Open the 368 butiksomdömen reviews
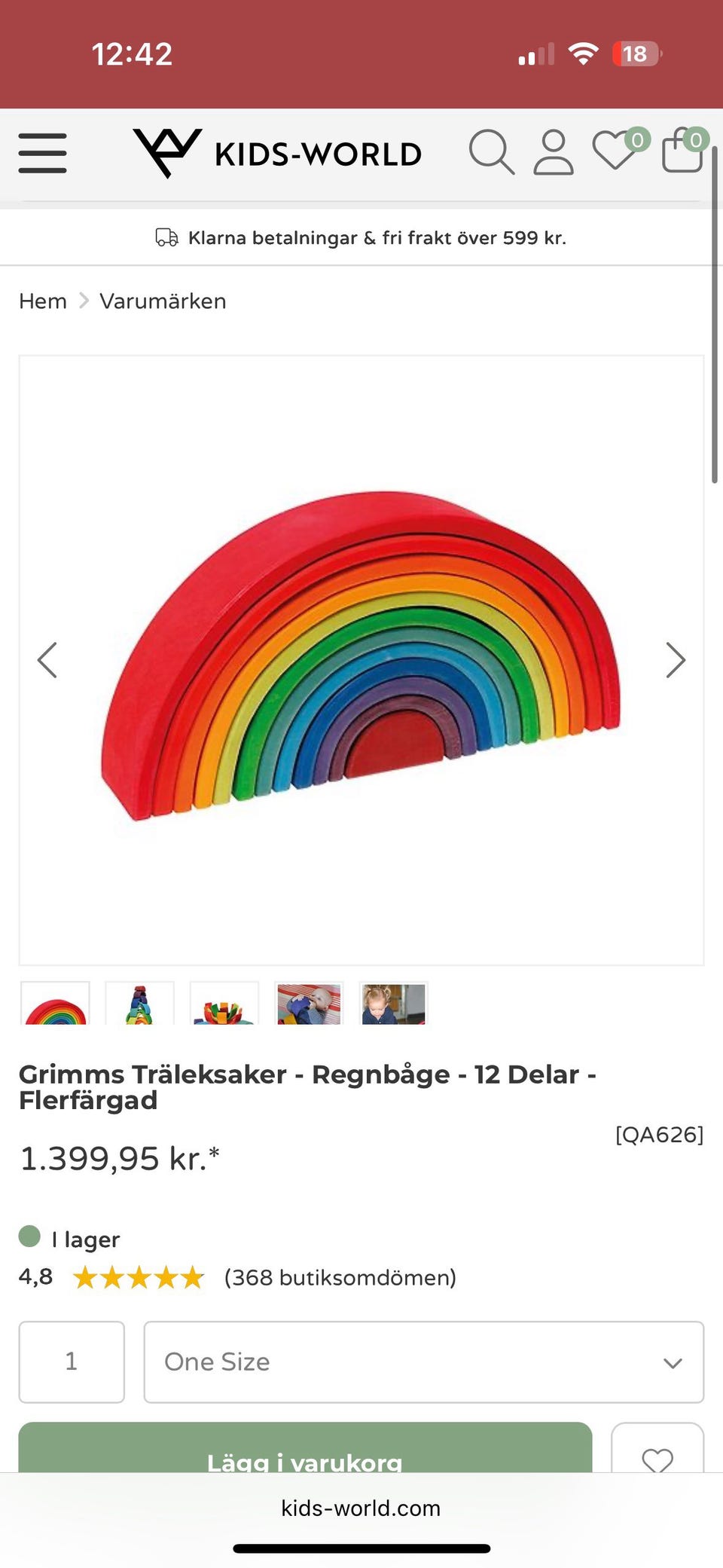 (340, 1278)
